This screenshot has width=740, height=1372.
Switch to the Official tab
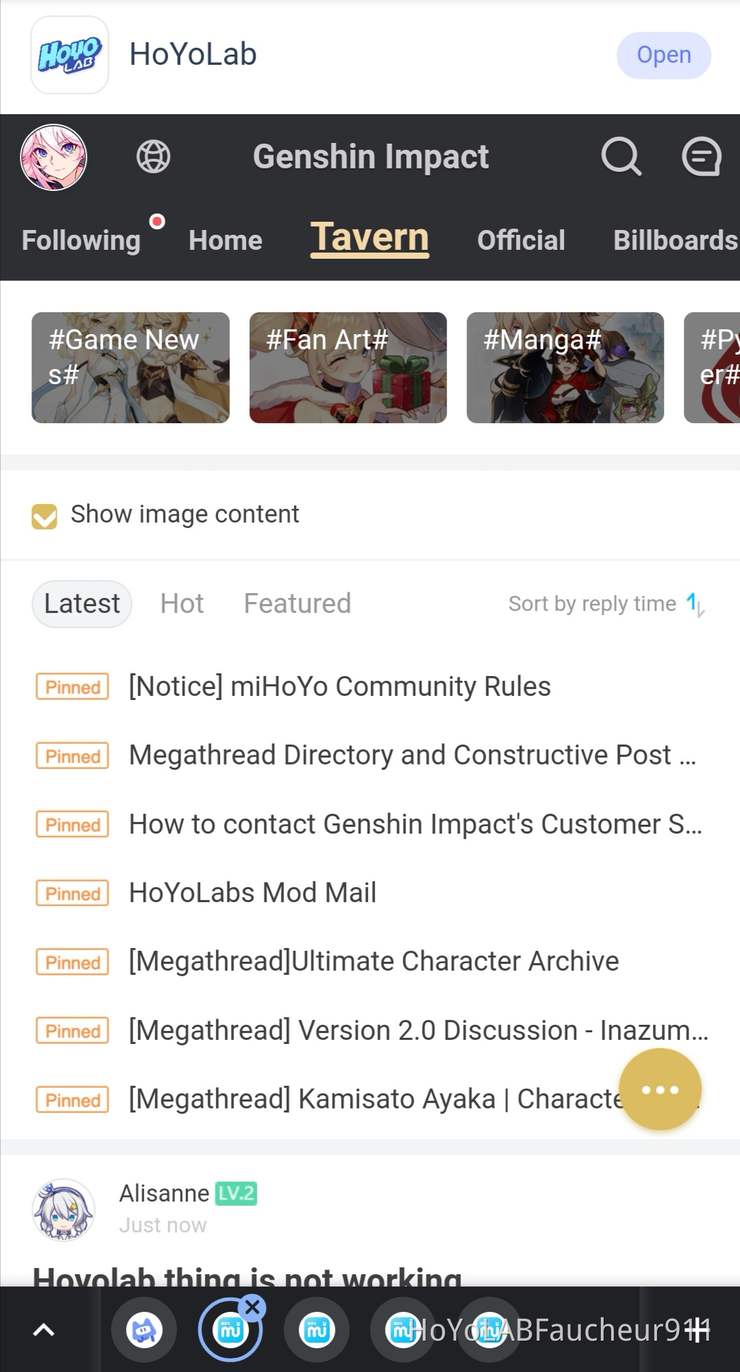[x=521, y=240]
